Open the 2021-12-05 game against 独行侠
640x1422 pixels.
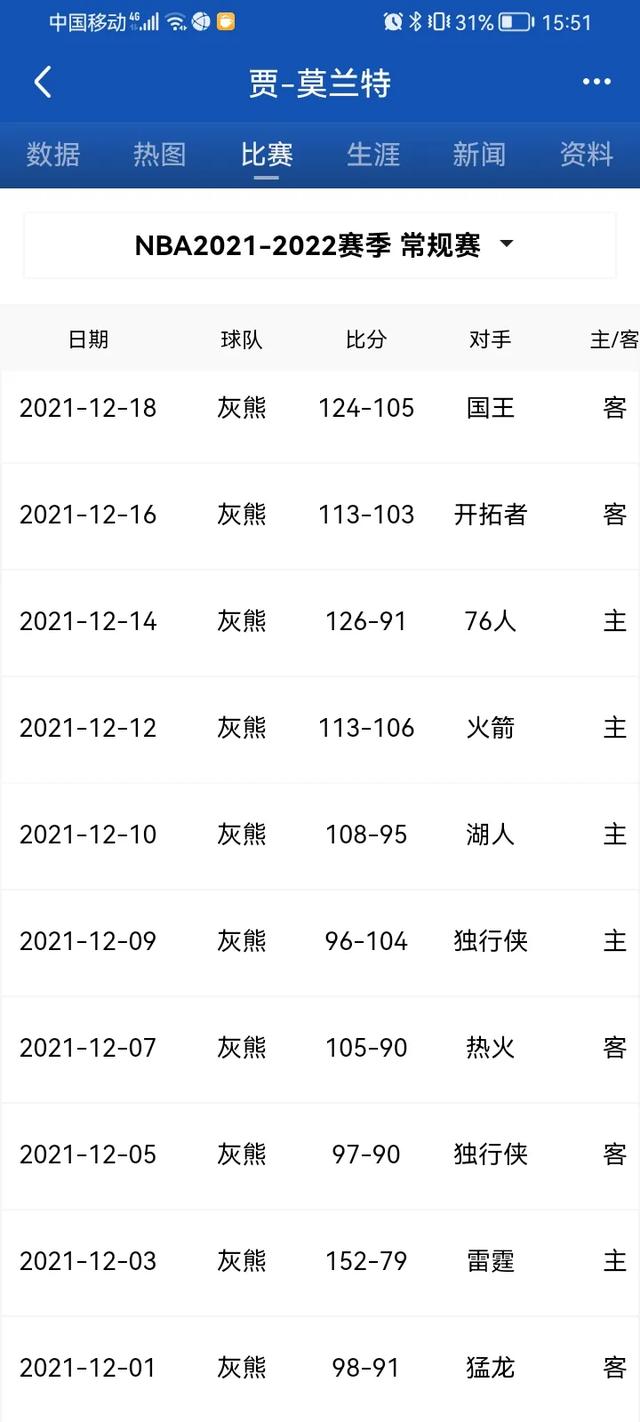click(x=320, y=1155)
